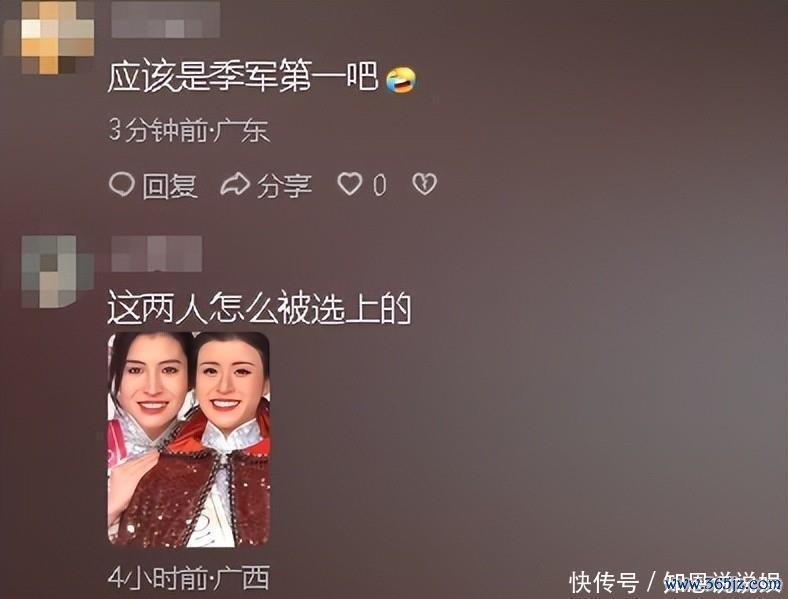Open the photo attached to 这两人怎么被选上的
The height and width of the screenshot is (599, 788).
[x=188, y=439]
